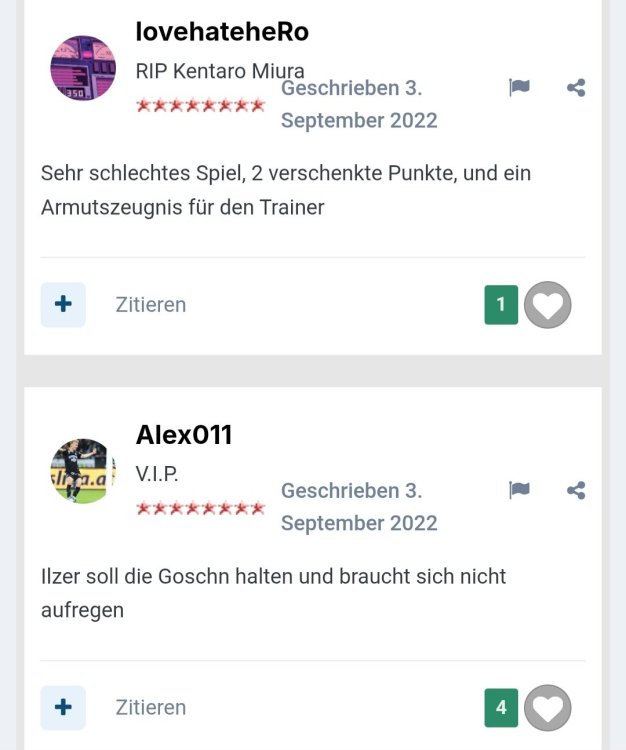Image resolution: width=626 pixels, height=750 pixels.
Task: Open Alex011's profile picture
Action: (x=83, y=471)
